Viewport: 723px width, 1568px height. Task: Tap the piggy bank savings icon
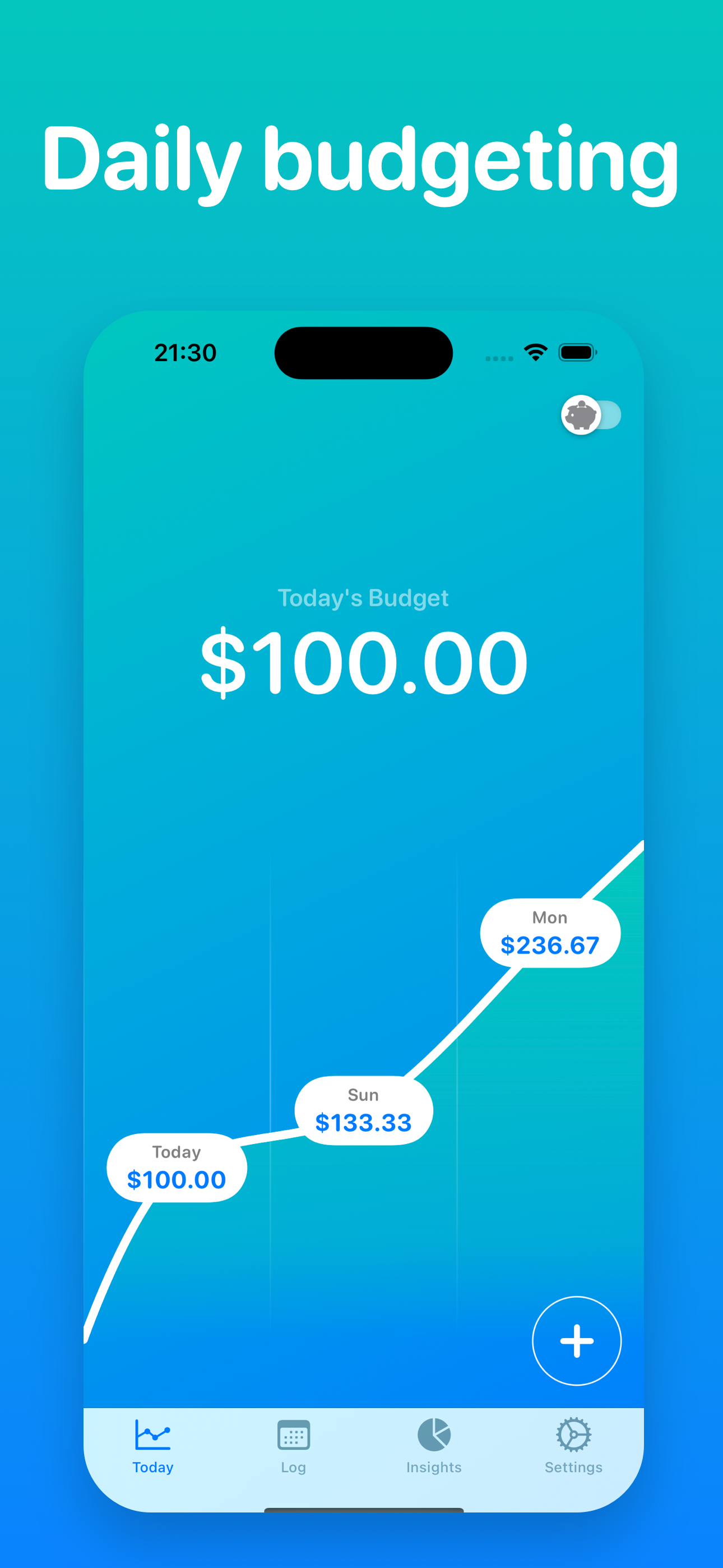click(581, 416)
